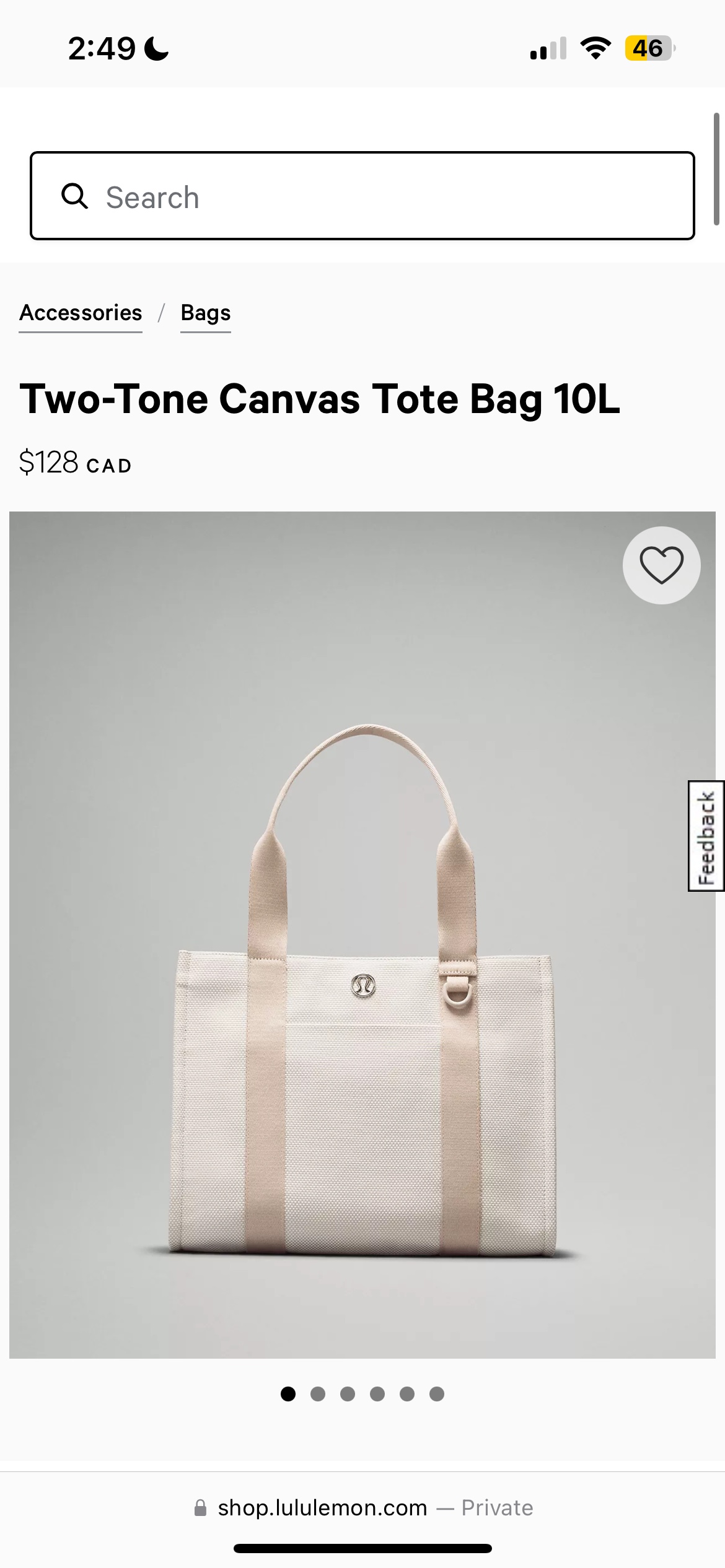Image resolution: width=725 pixels, height=1568 pixels.
Task: Tap the shop.lululemon.com address bar
Action: pyautogui.click(x=362, y=1508)
